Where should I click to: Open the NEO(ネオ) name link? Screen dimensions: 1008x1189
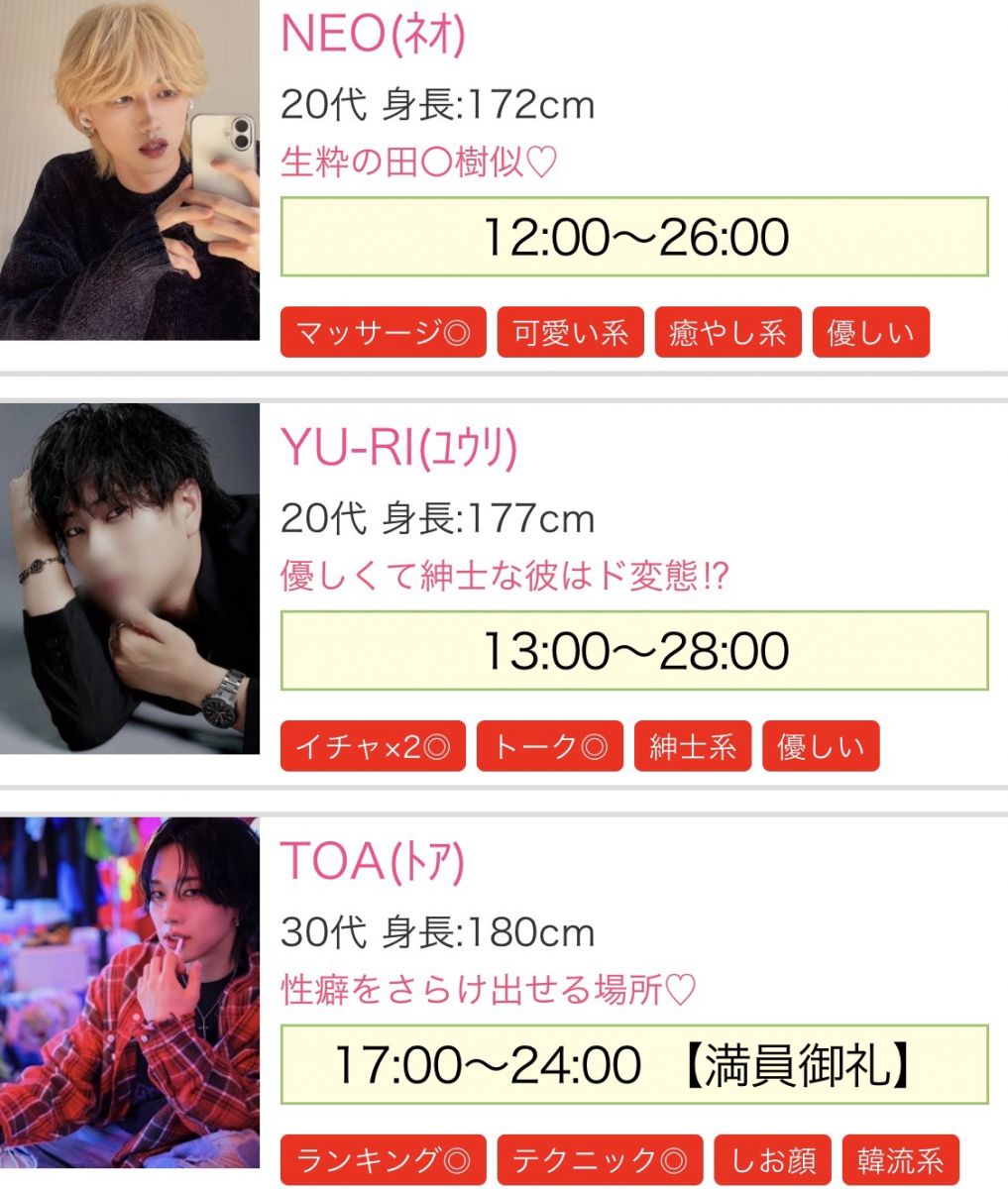pyautogui.click(x=374, y=36)
